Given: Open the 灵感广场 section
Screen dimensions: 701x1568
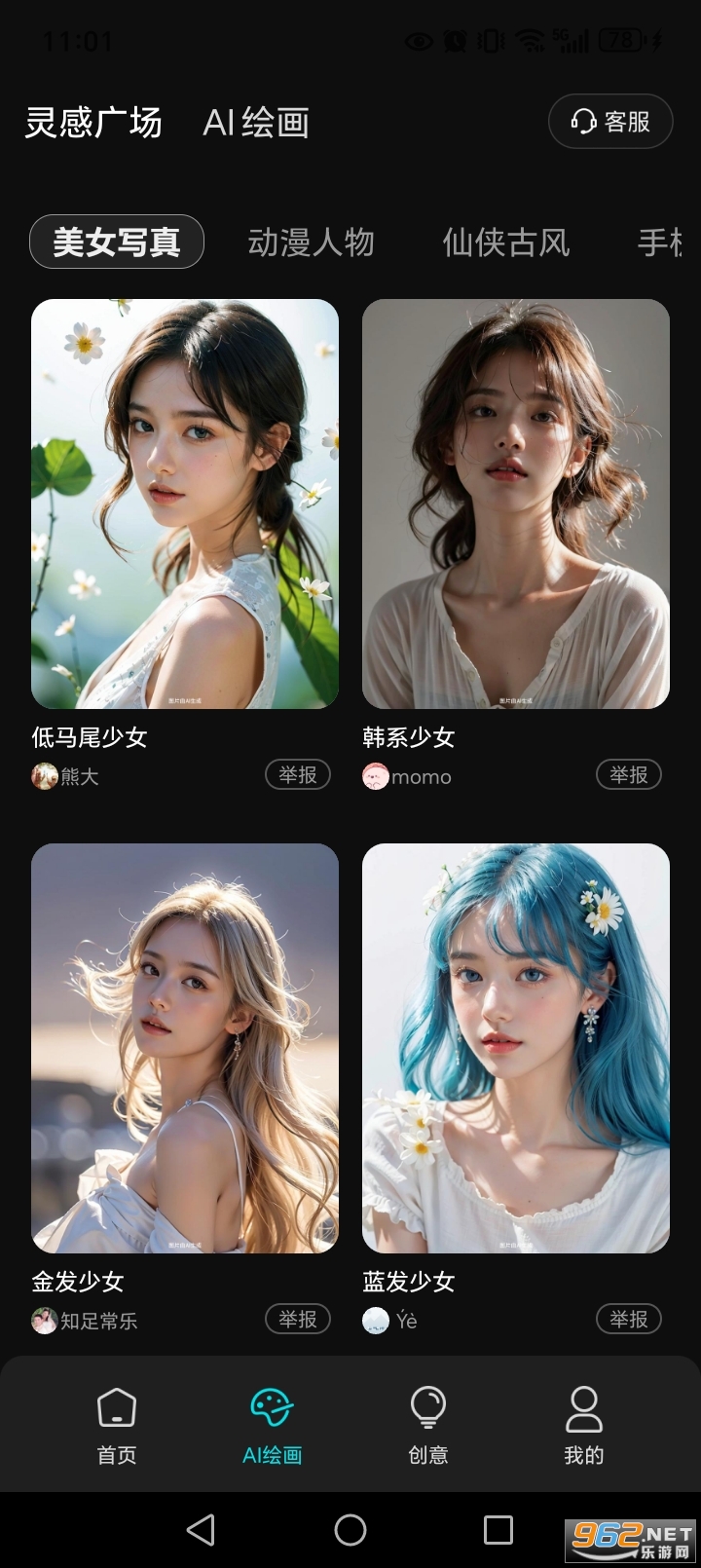Looking at the screenshot, I should point(92,124).
